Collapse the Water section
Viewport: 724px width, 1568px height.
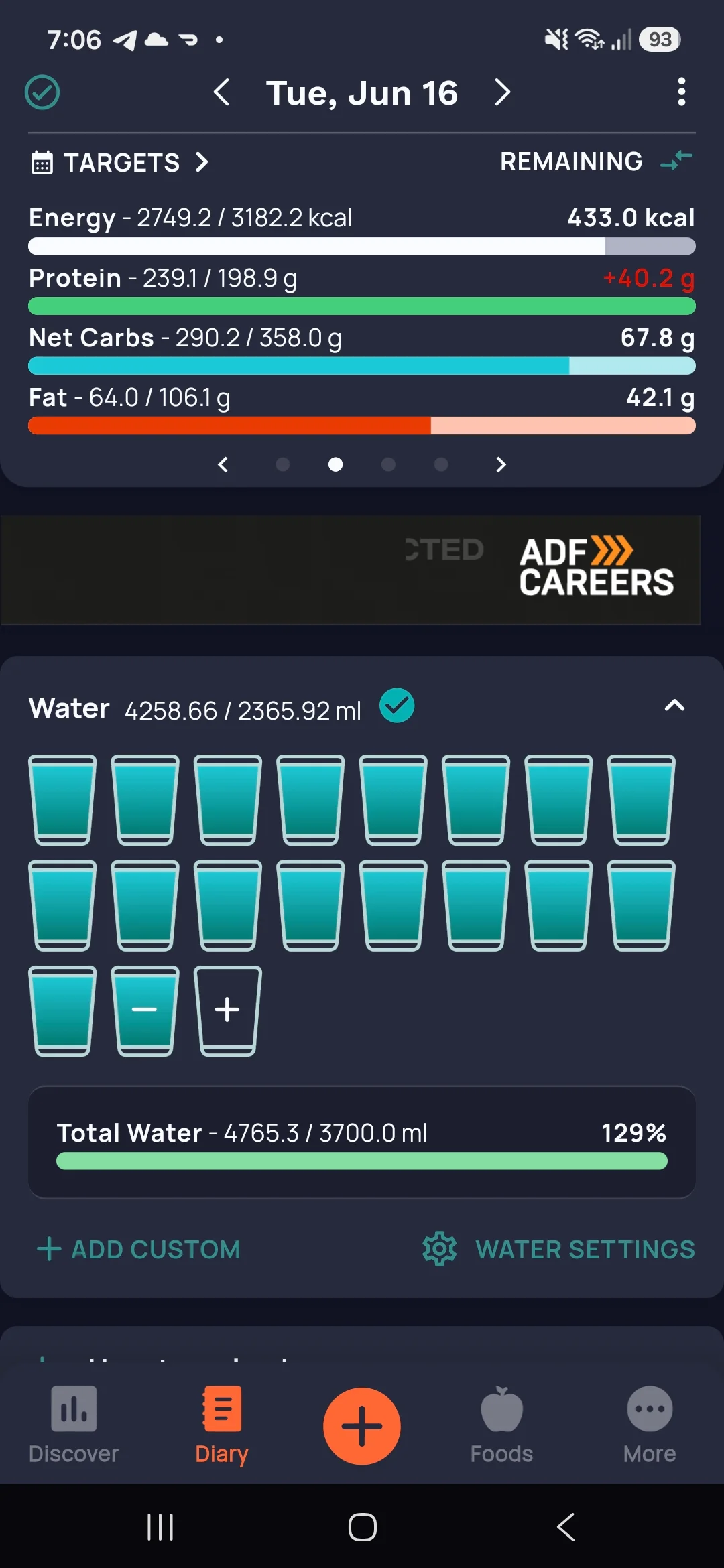(x=674, y=706)
